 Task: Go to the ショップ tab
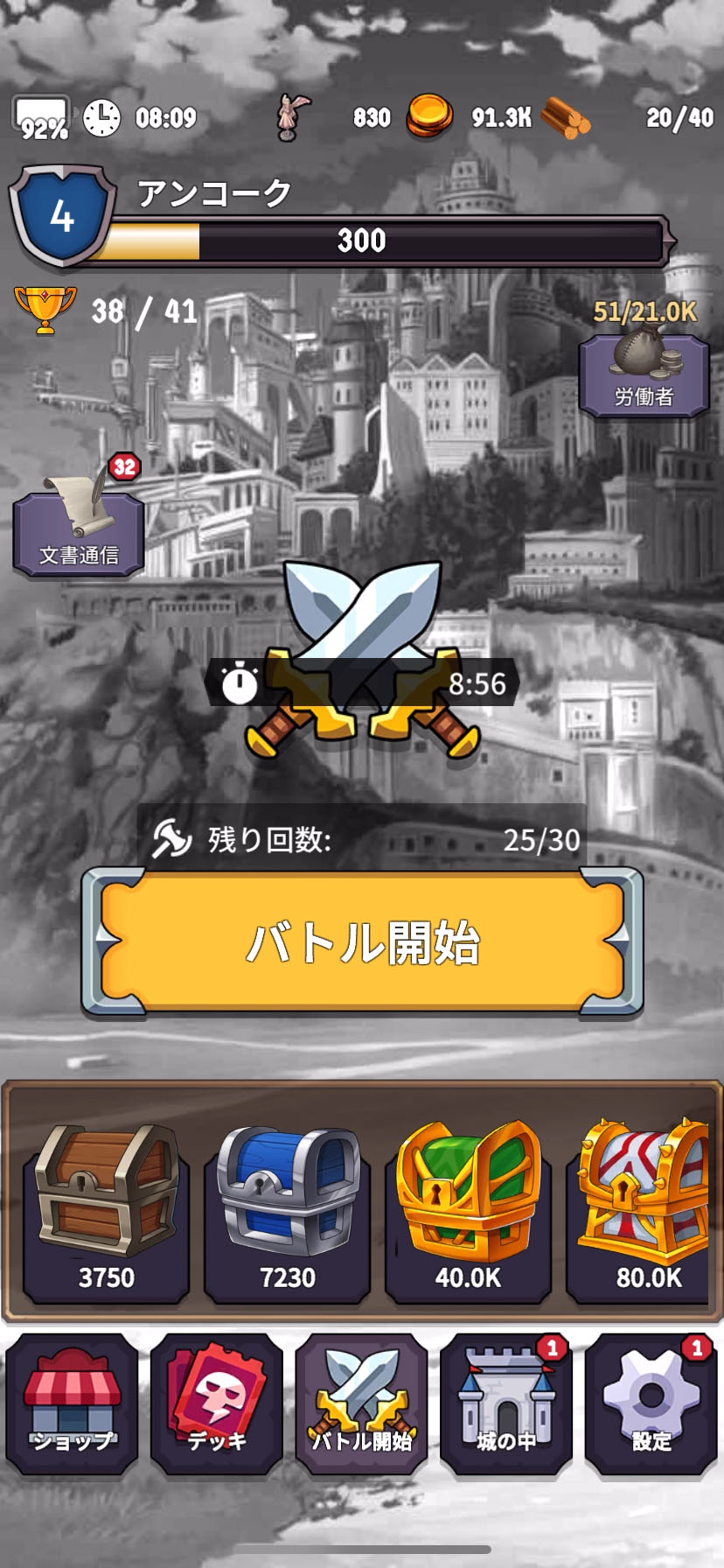point(73,1404)
